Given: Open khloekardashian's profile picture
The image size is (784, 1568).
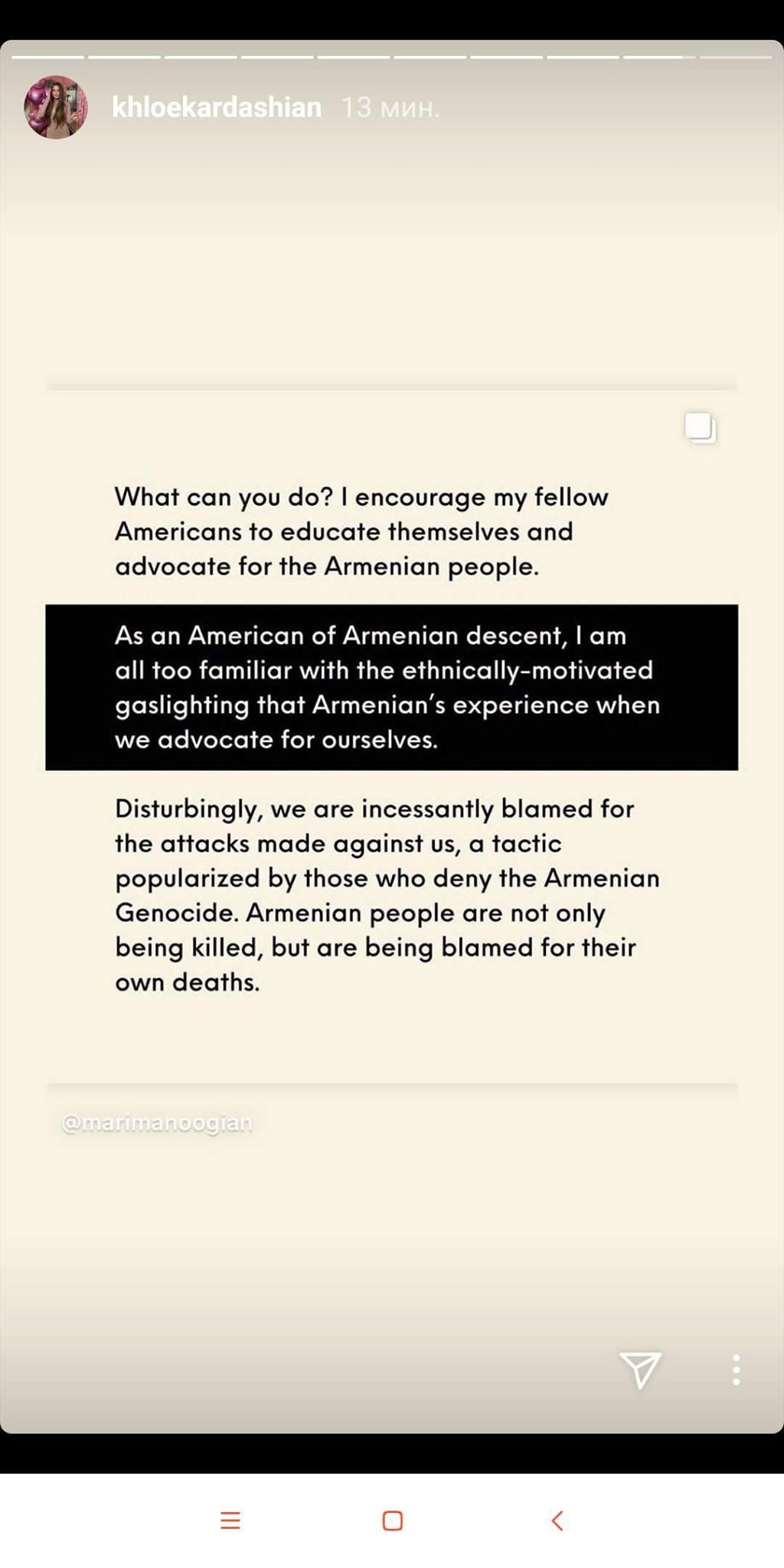Looking at the screenshot, I should point(56,107).
